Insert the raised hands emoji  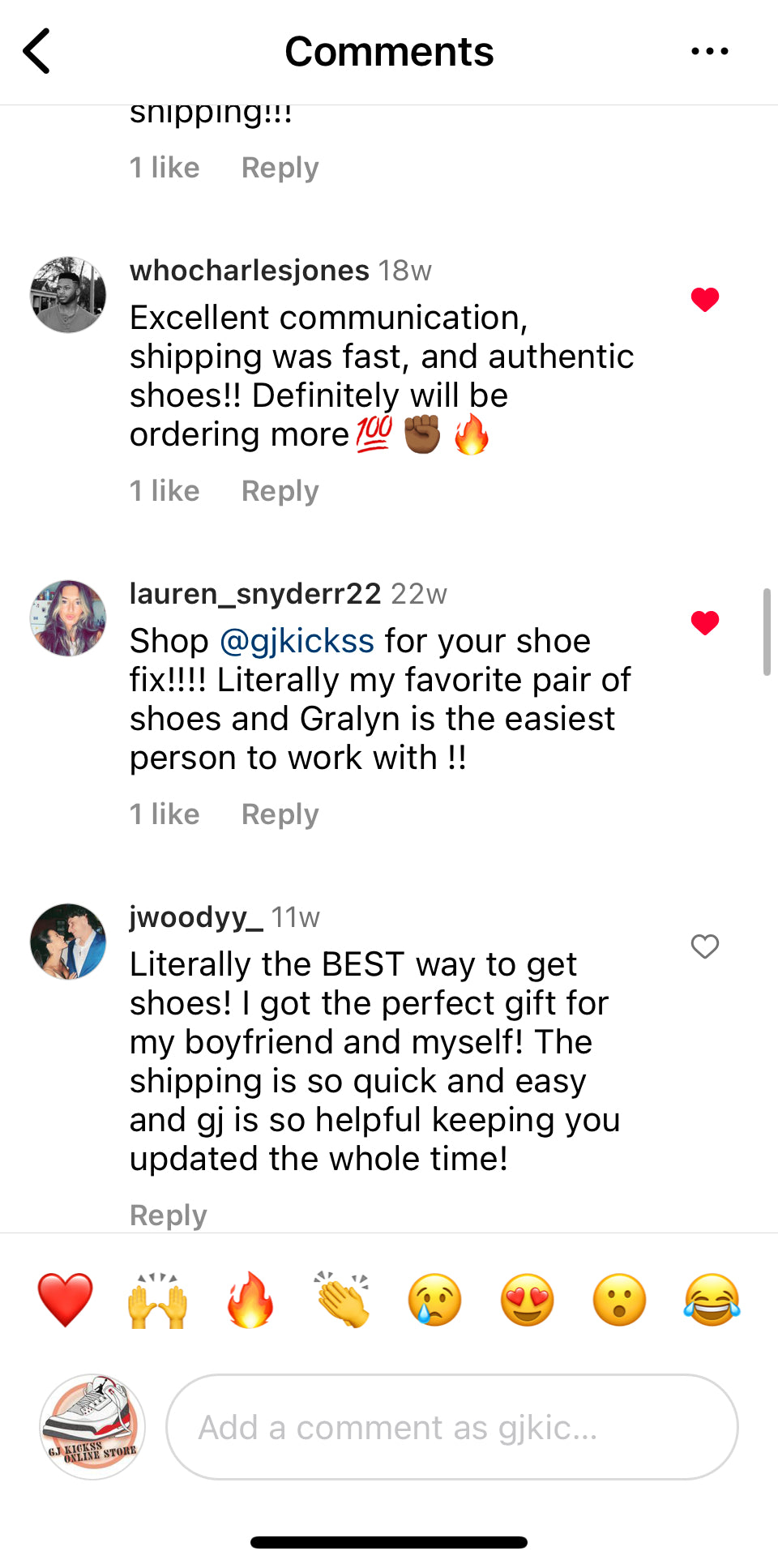[158, 1300]
